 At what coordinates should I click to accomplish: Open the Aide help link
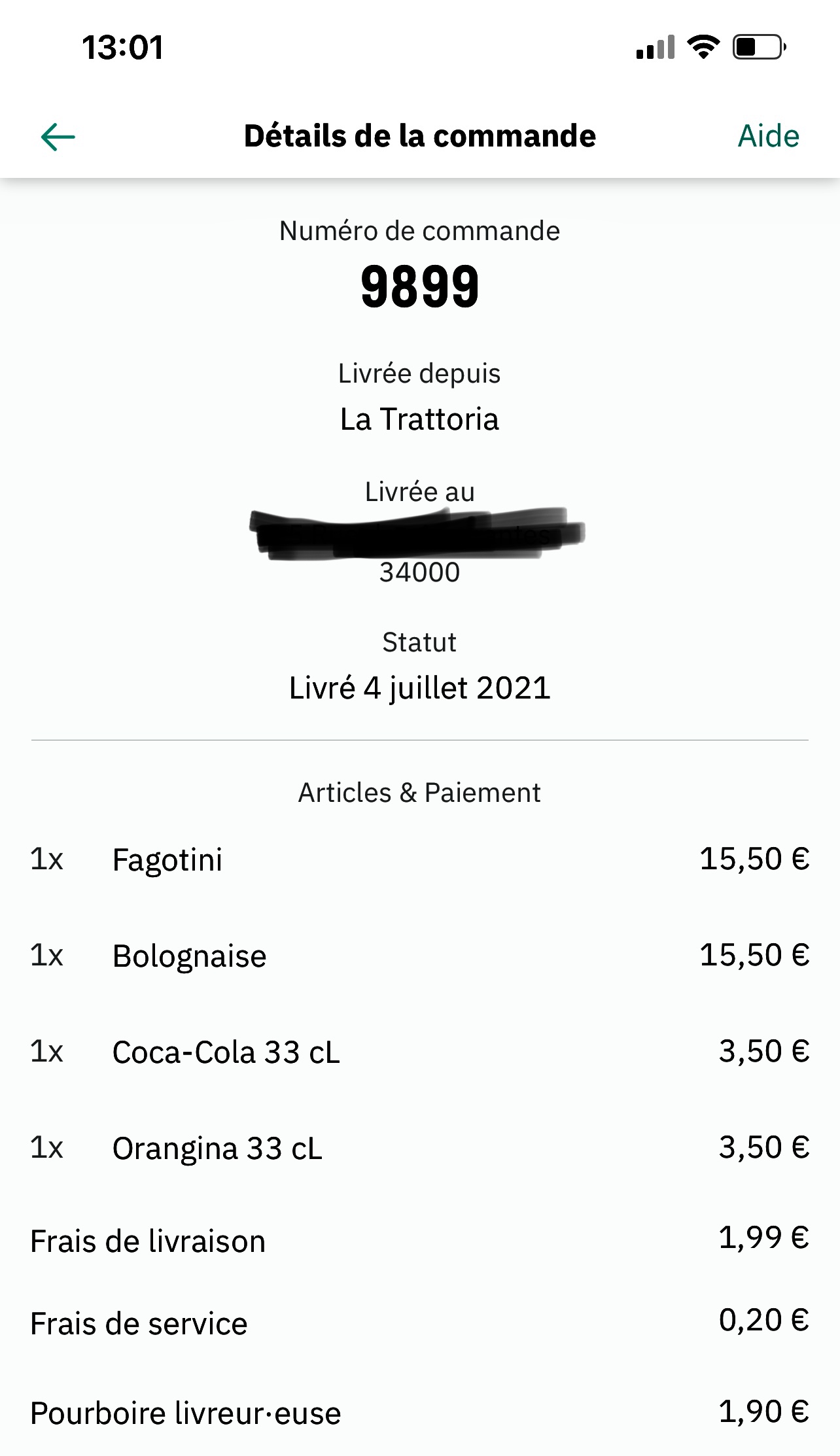pyautogui.click(x=768, y=136)
